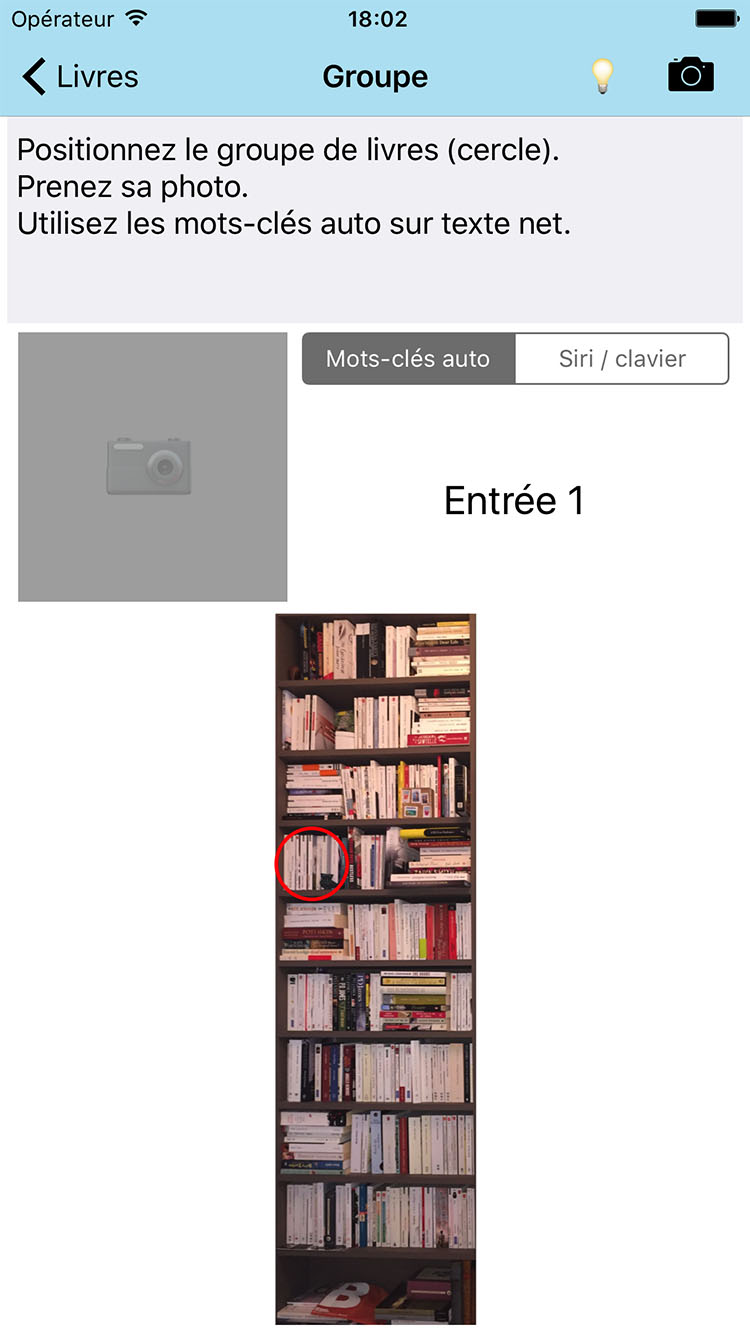Open the camera to photograph the book group
This screenshot has height=1334, width=750.
click(x=690, y=74)
